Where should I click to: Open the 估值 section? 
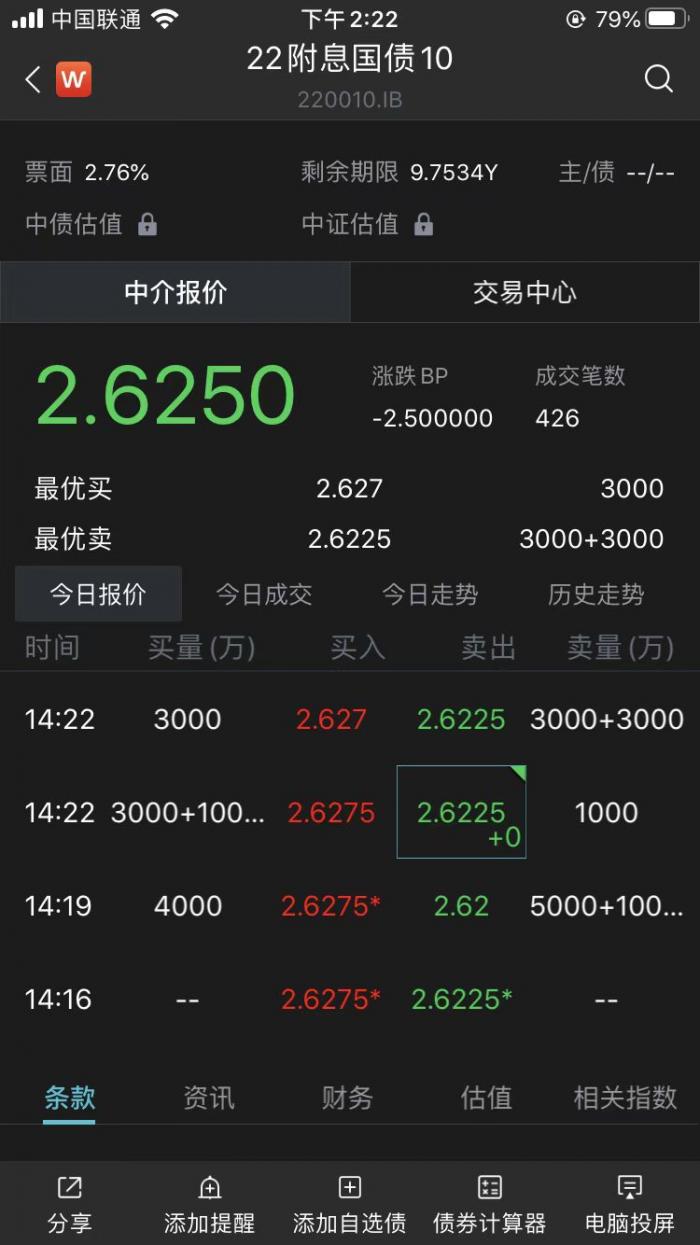[x=486, y=1097]
